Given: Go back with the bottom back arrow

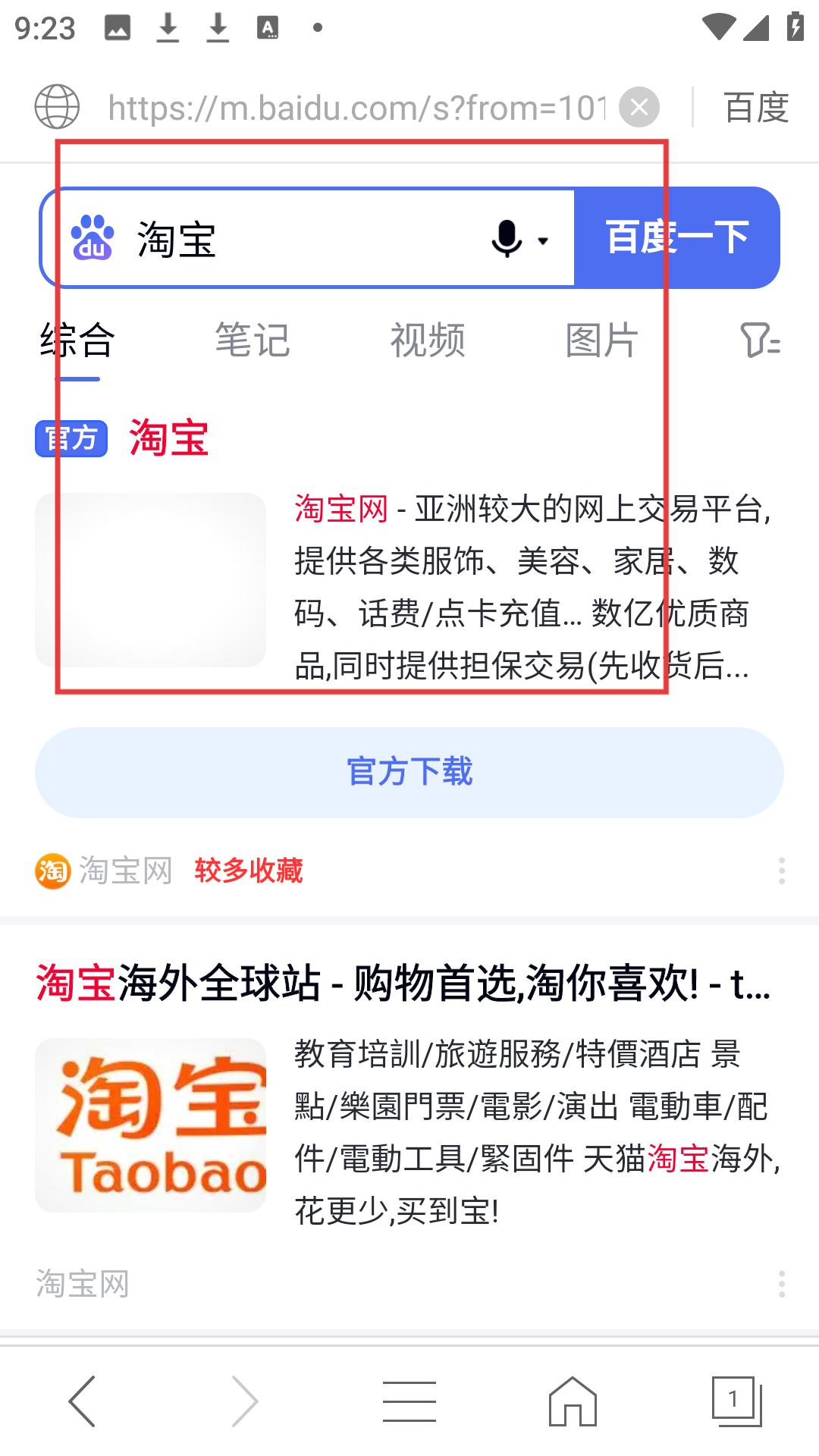Looking at the screenshot, I should [x=82, y=1401].
